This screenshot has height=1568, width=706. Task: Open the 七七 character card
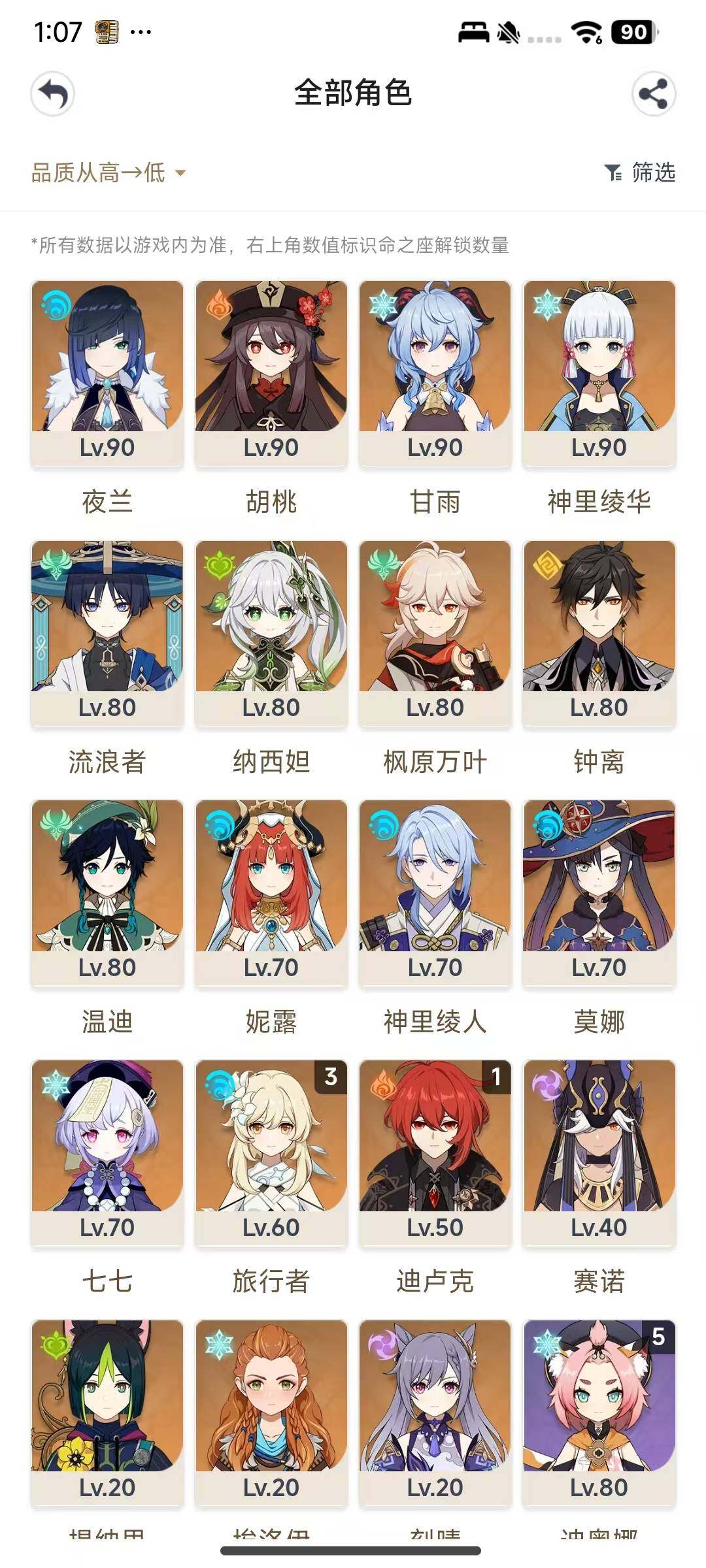tap(107, 1152)
